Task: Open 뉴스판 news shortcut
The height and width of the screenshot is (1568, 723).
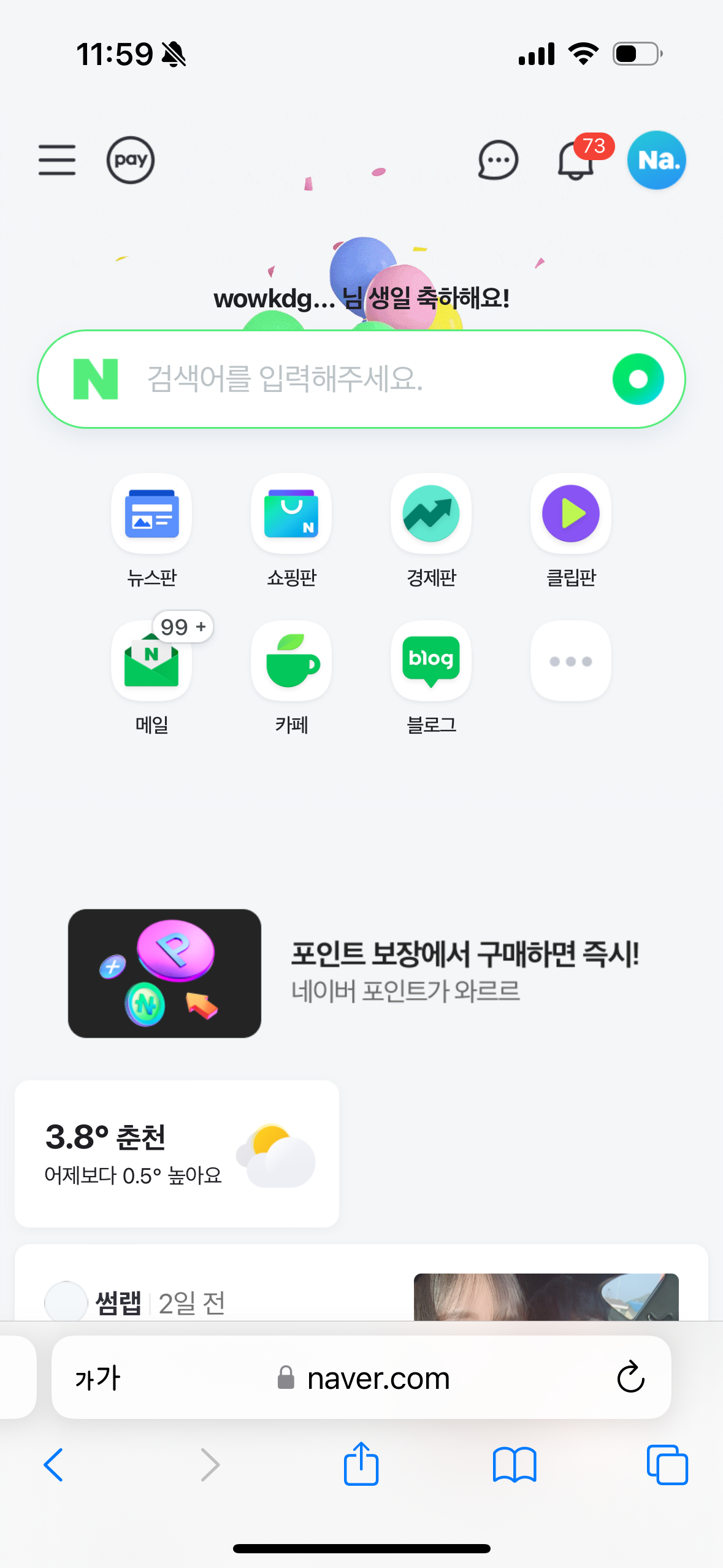Action: point(151,514)
